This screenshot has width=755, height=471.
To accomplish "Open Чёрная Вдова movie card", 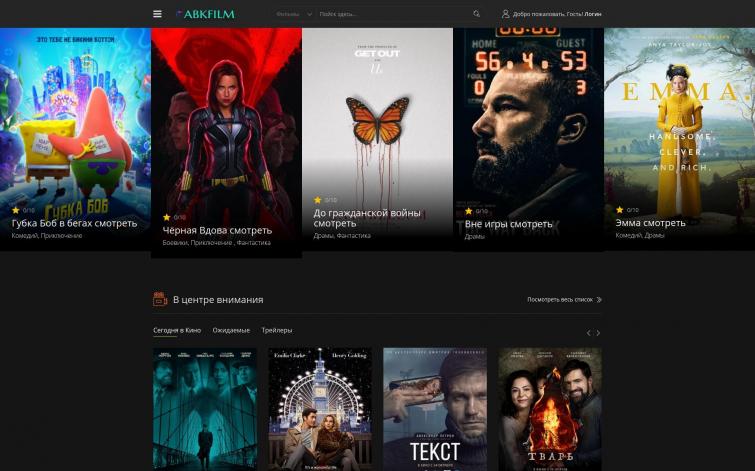I will (x=226, y=140).
